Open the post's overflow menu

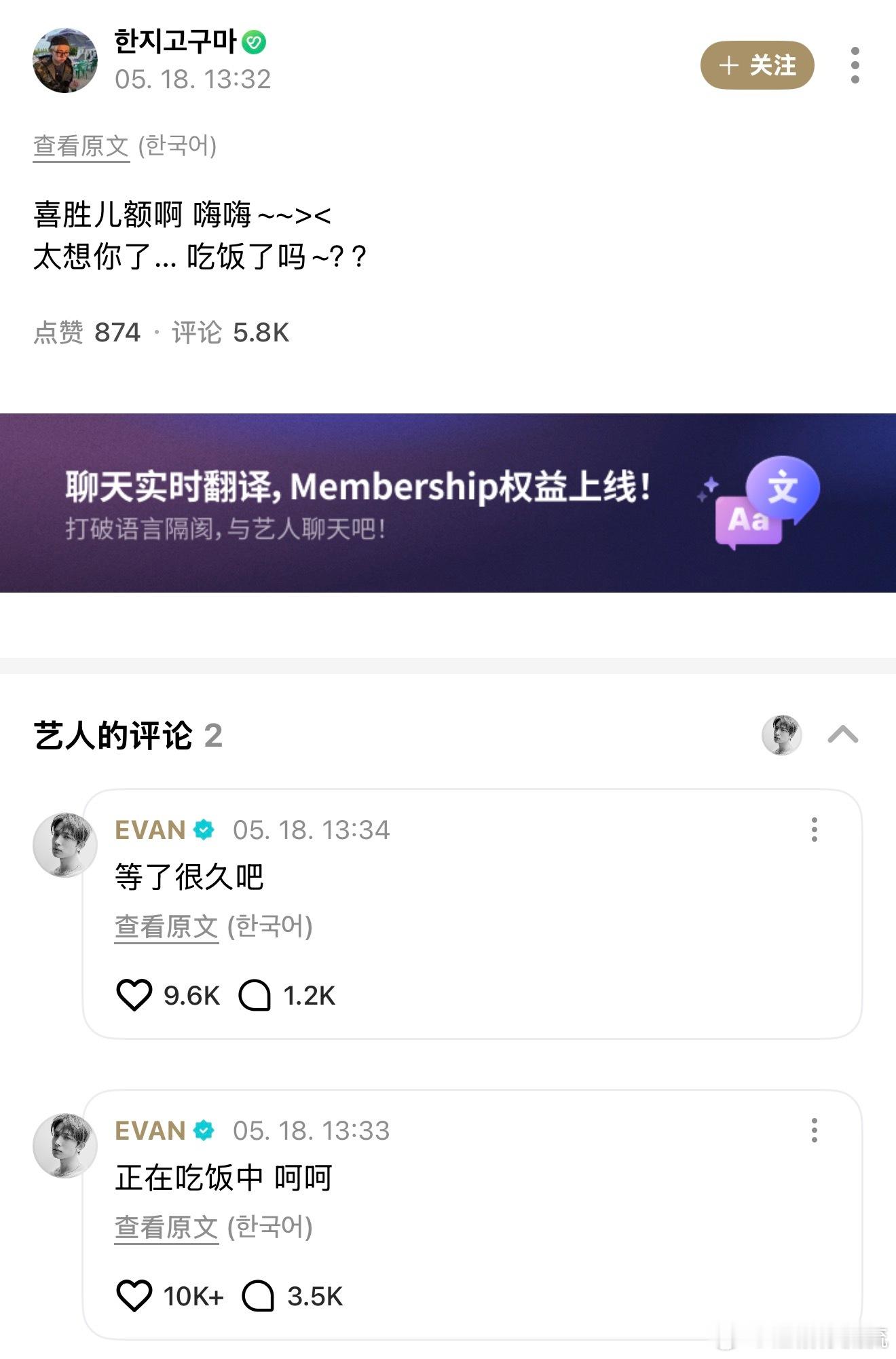(x=855, y=65)
